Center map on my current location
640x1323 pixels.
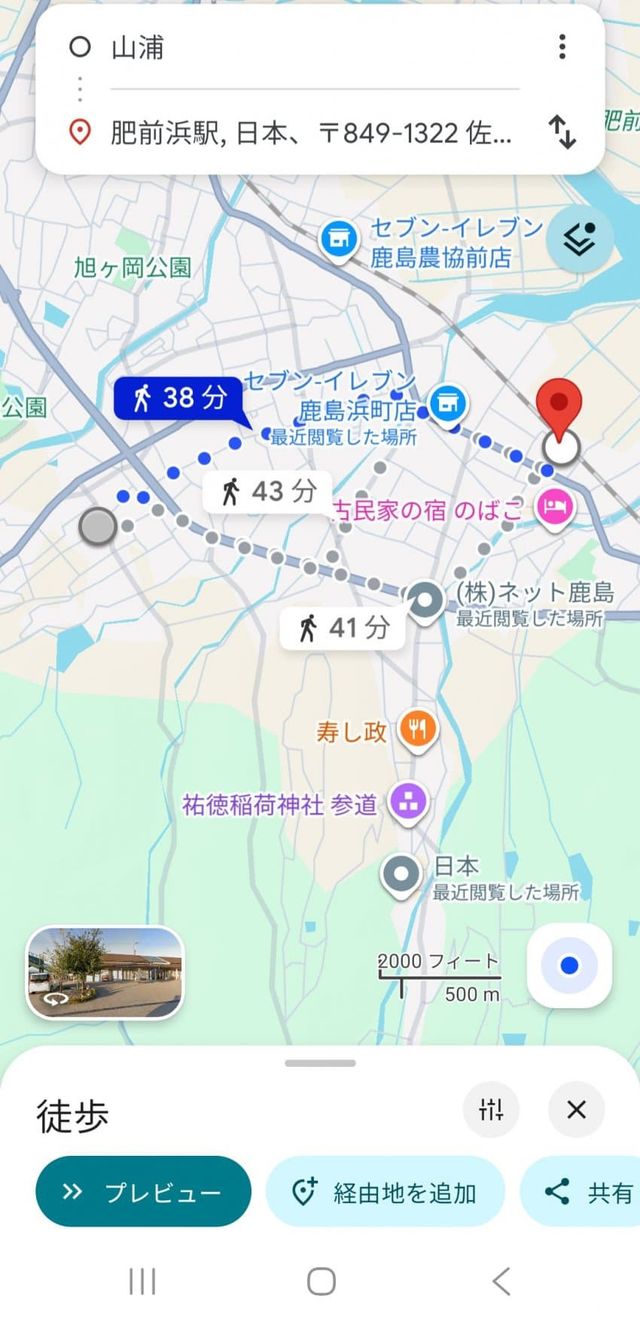pyautogui.click(x=569, y=965)
